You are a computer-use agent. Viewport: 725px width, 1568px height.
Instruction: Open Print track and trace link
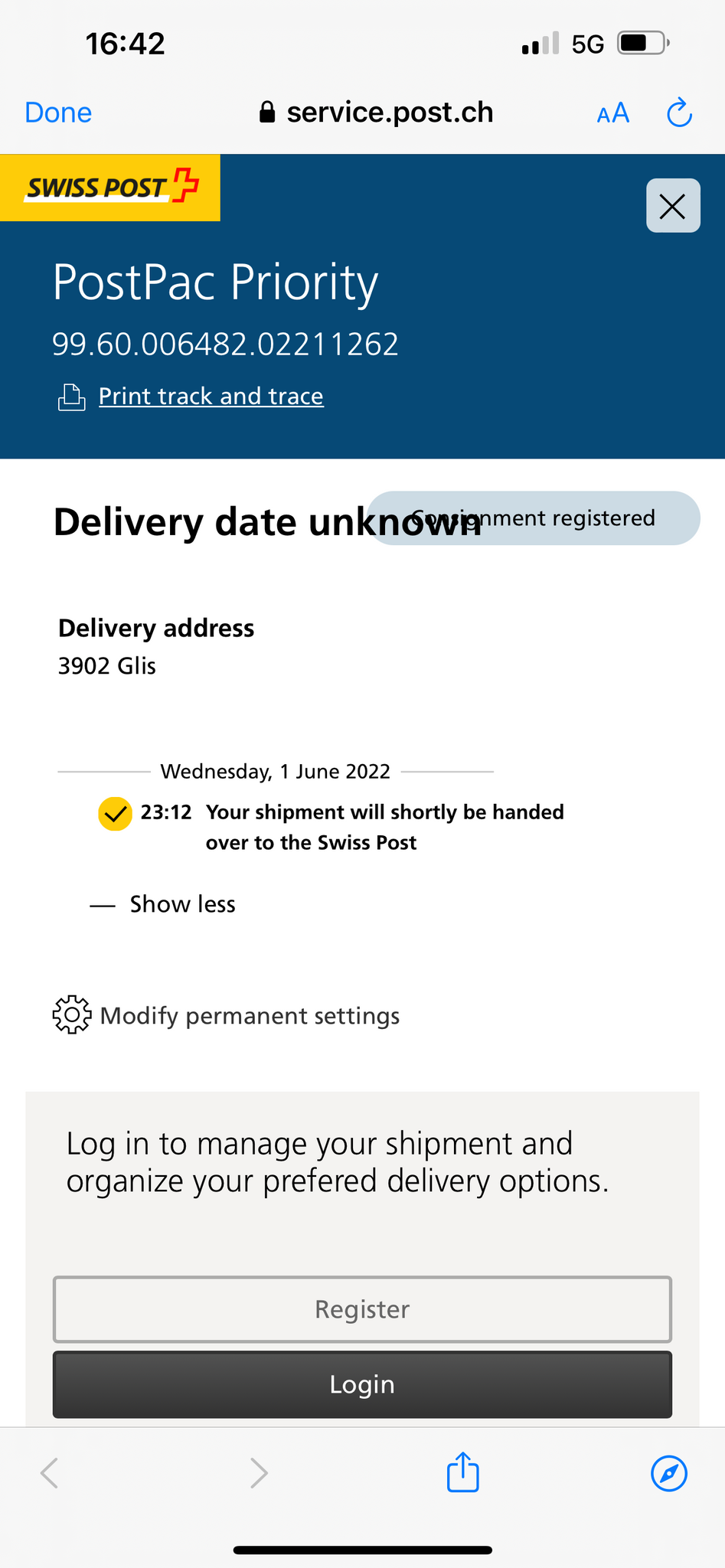pos(211,396)
